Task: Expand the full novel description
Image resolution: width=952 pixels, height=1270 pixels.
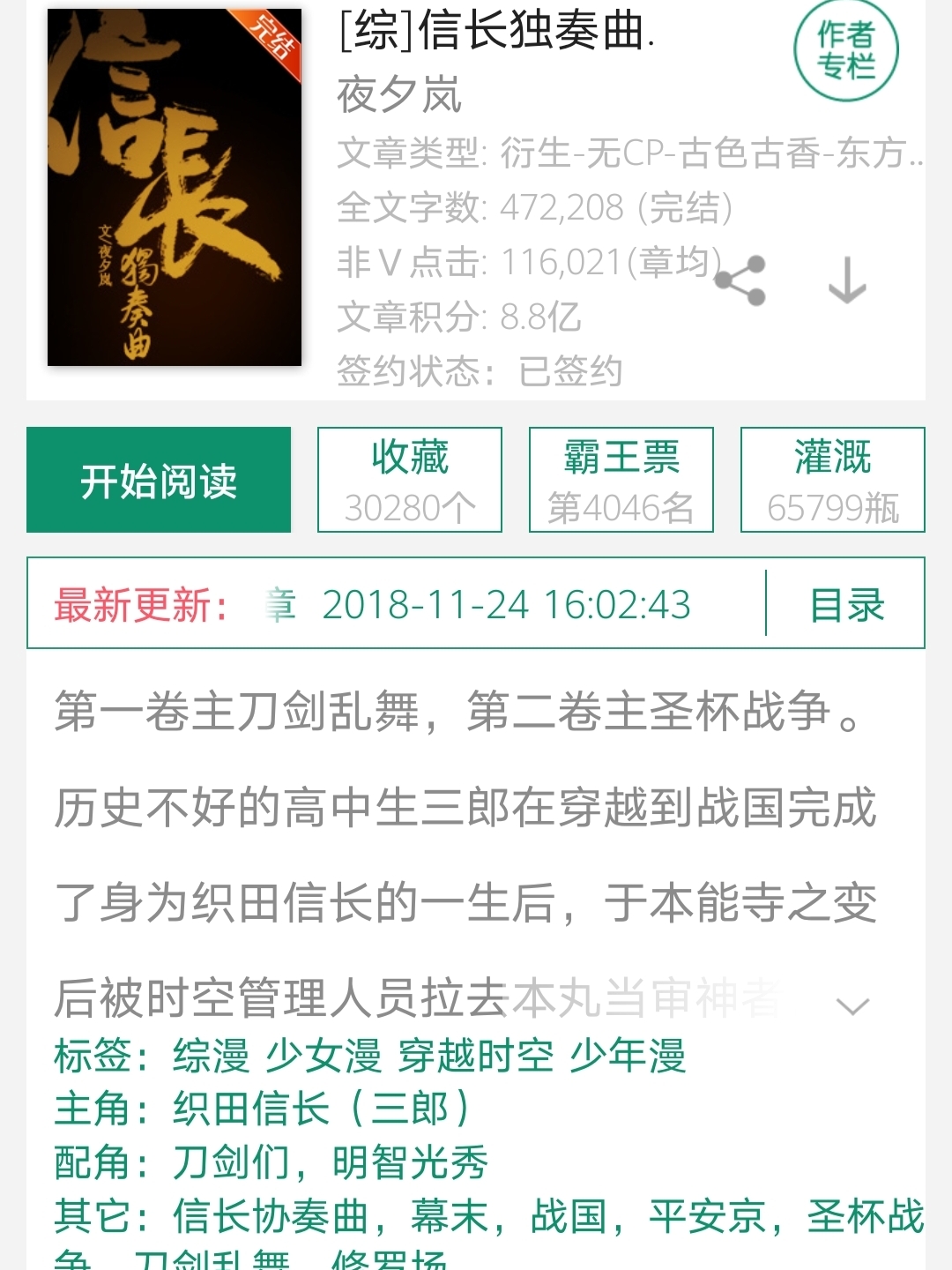Action: point(852,1005)
